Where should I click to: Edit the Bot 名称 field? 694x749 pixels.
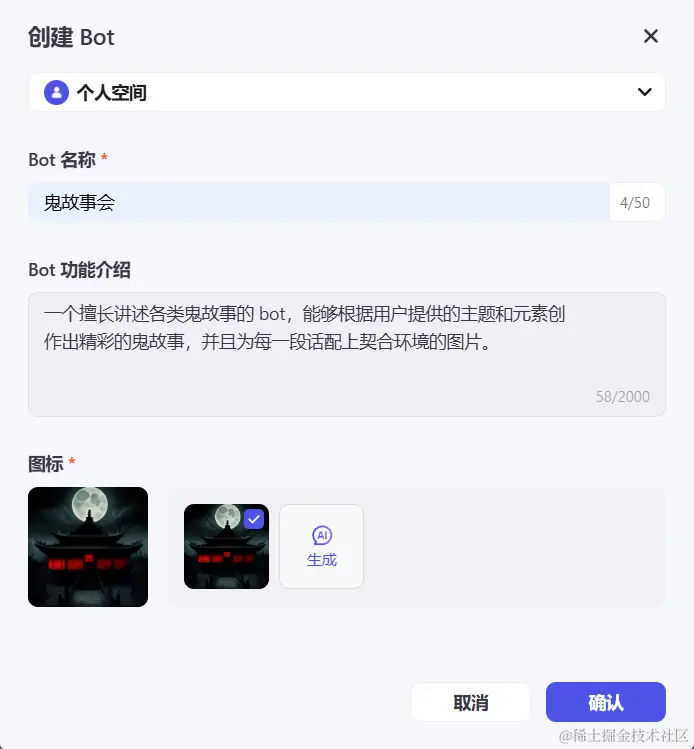[318, 203]
